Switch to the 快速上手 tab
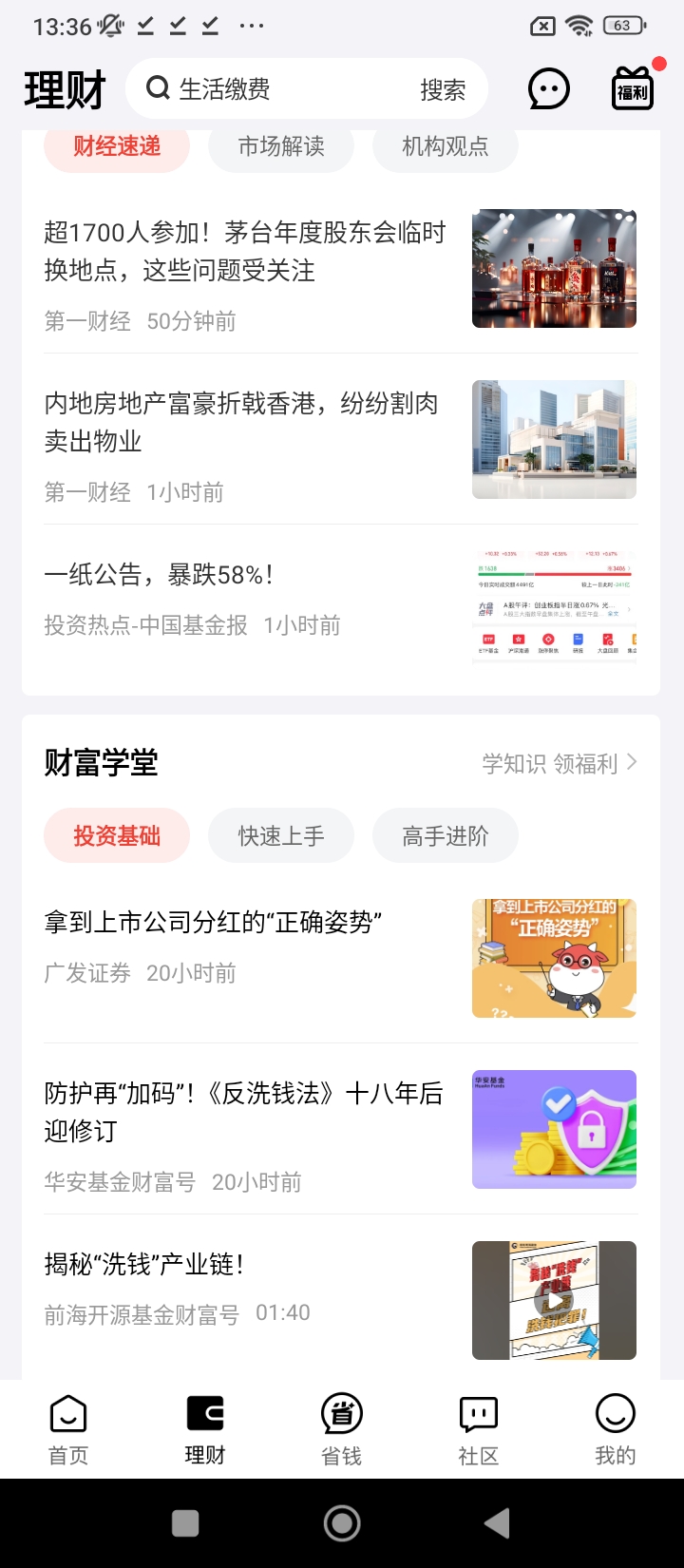684x1568 pixels. pos(281,836)
